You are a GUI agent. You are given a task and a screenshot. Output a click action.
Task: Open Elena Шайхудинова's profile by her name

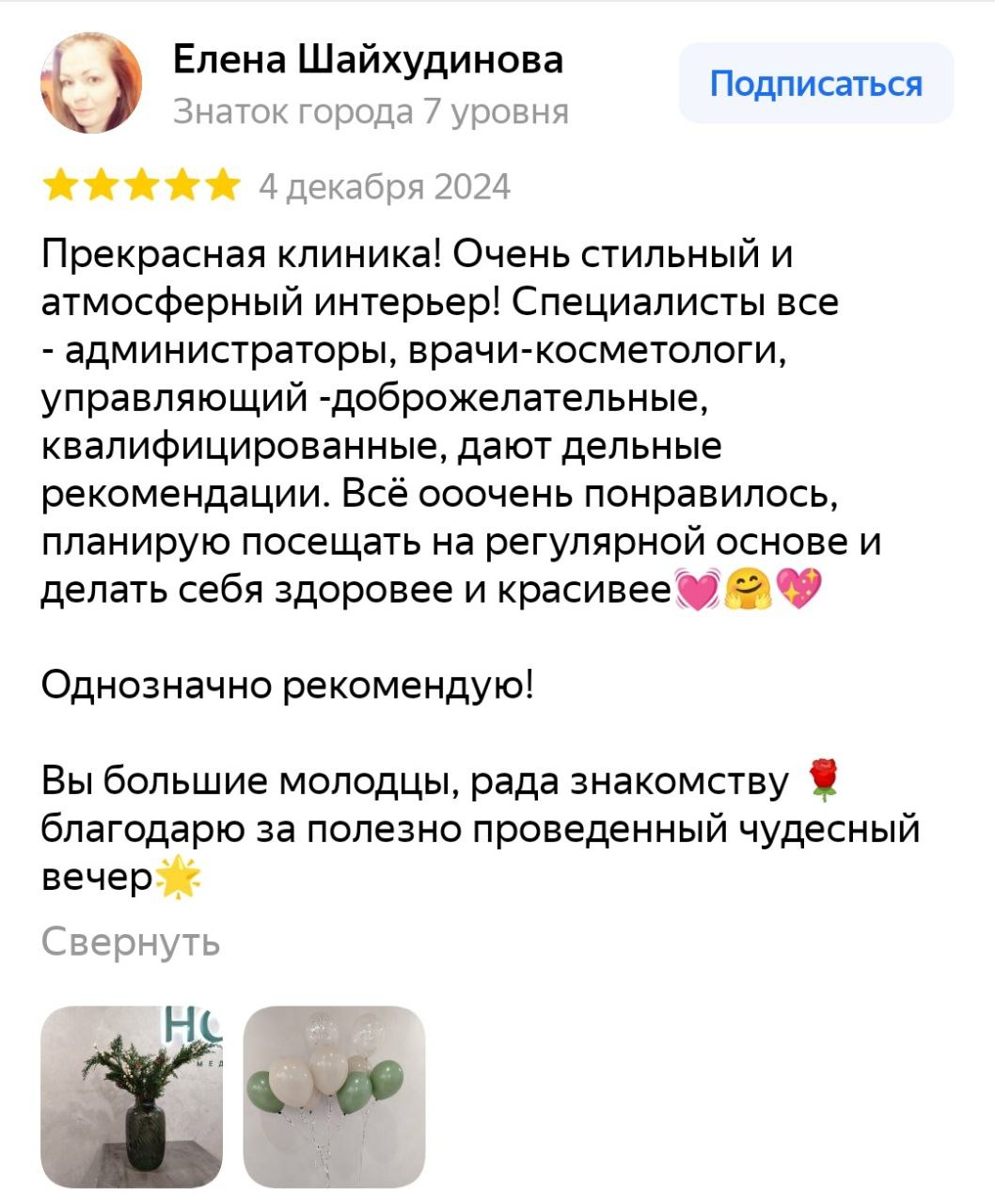coord(369,61)
